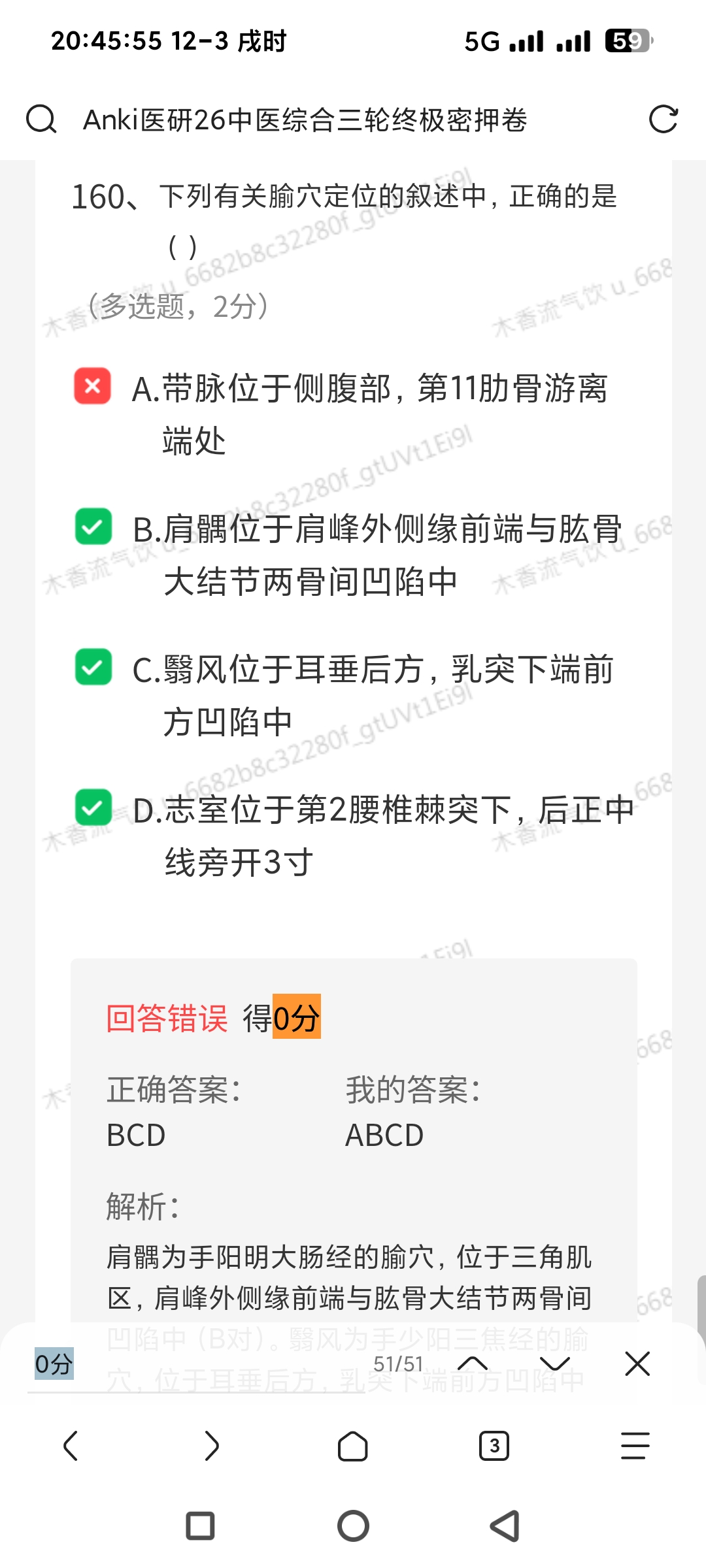Tap the system home circle button
Image resolution: width=706 pixels, height=1568 pixels.
[x=353, y=1526]
